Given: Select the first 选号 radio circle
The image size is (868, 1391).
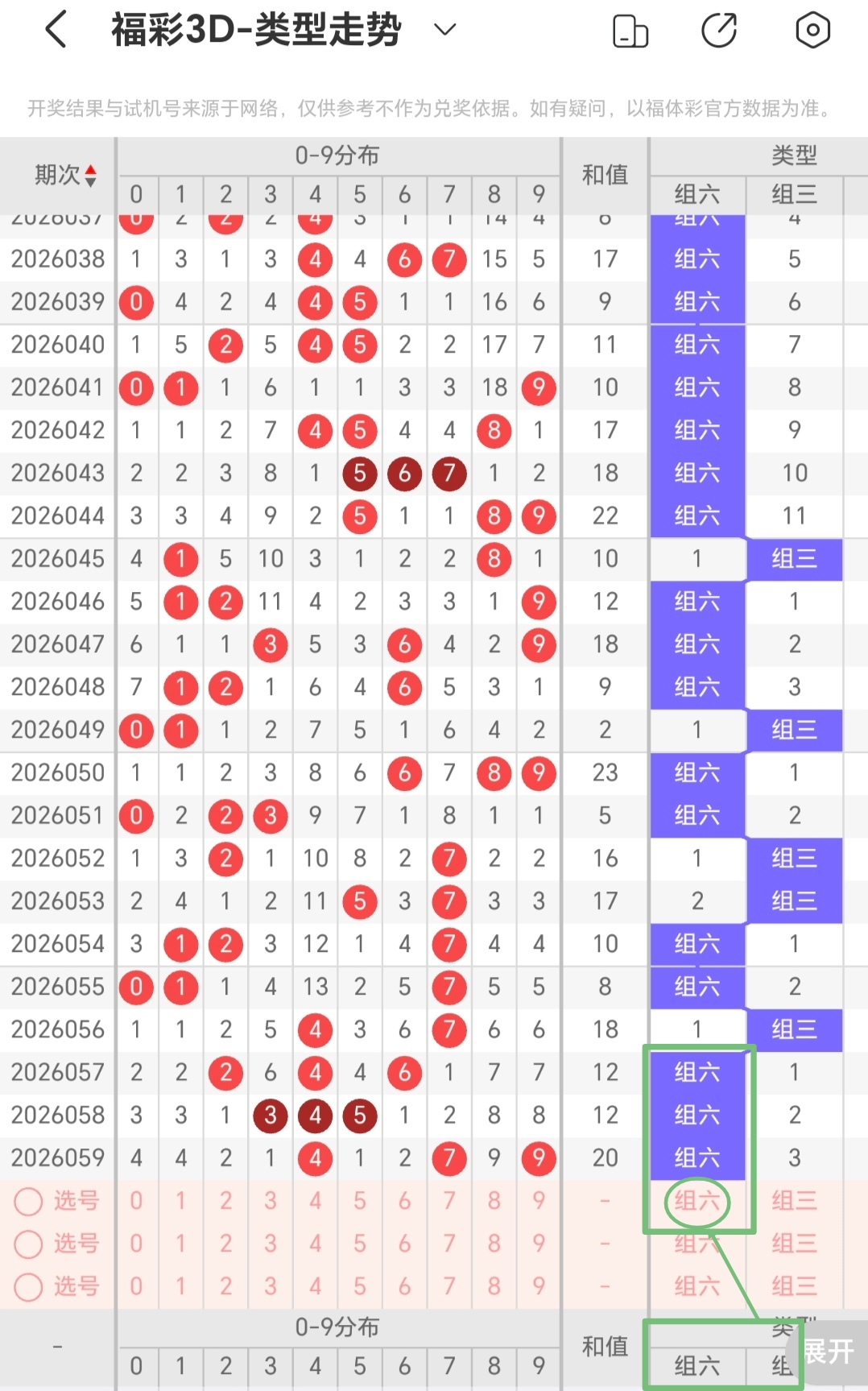Looking at the screenshot, I should [x=29, y=1201].
